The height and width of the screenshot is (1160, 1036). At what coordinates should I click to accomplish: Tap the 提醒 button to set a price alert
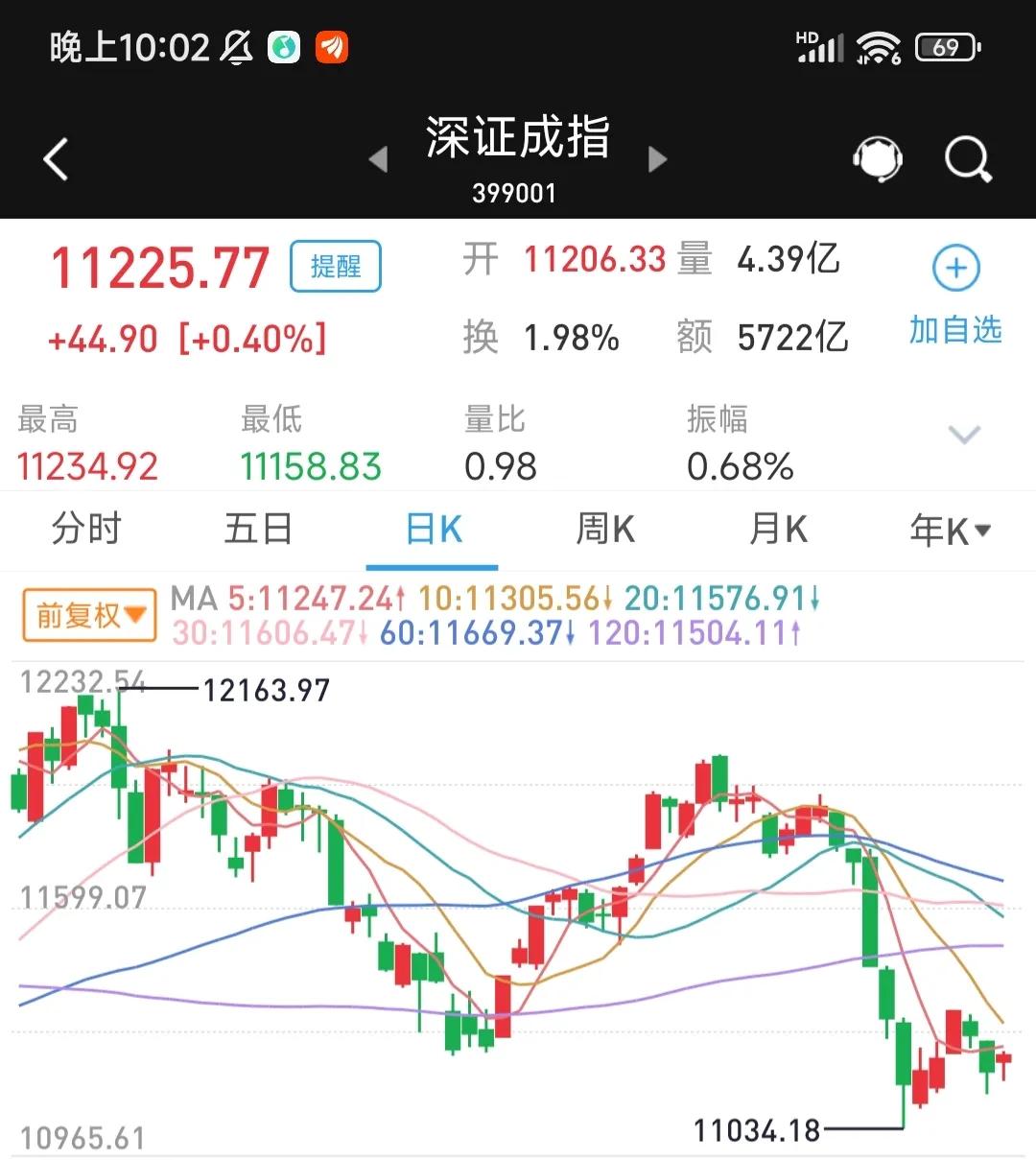(334, 267)
